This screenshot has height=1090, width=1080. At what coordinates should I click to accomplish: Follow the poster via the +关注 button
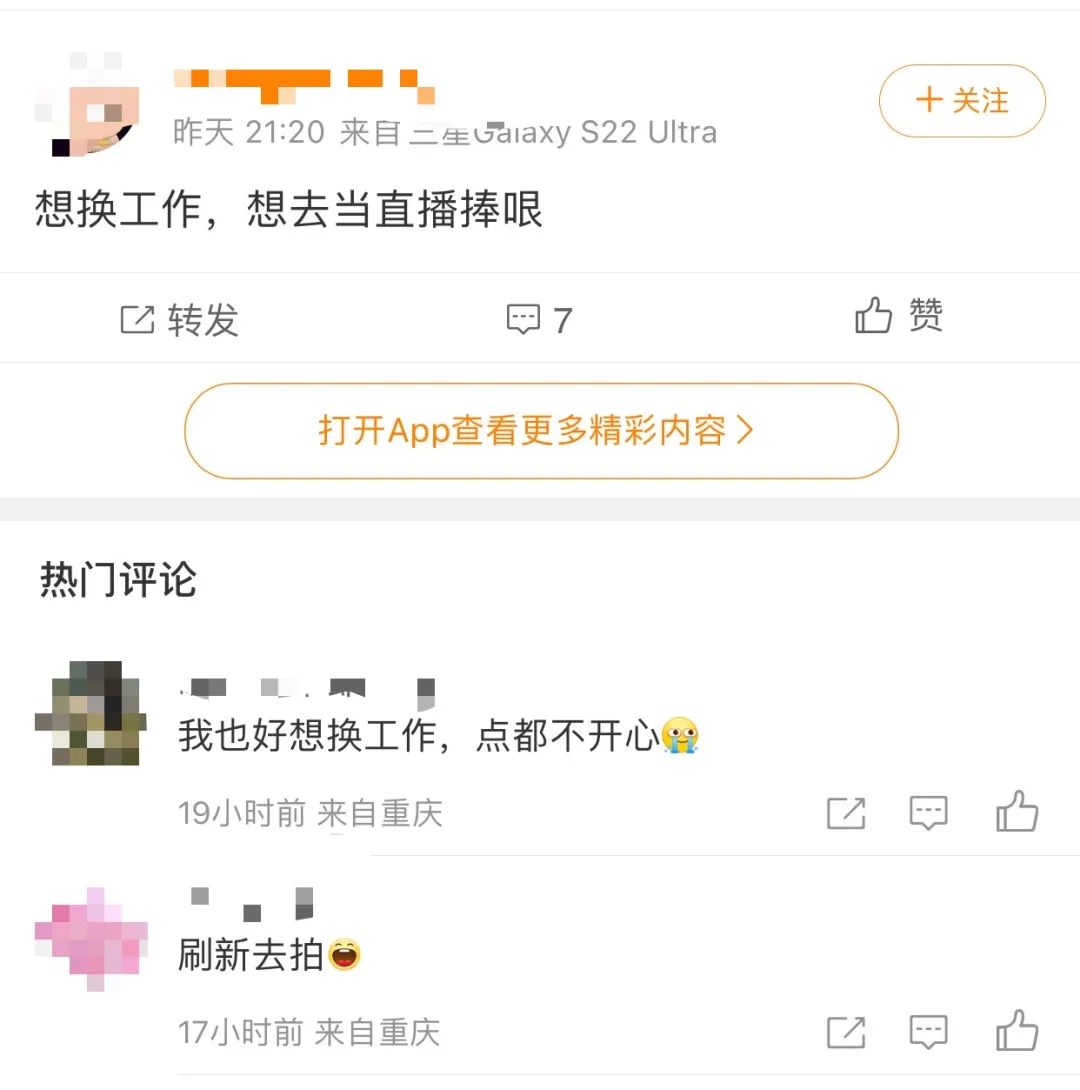click(x=960, y=100)
